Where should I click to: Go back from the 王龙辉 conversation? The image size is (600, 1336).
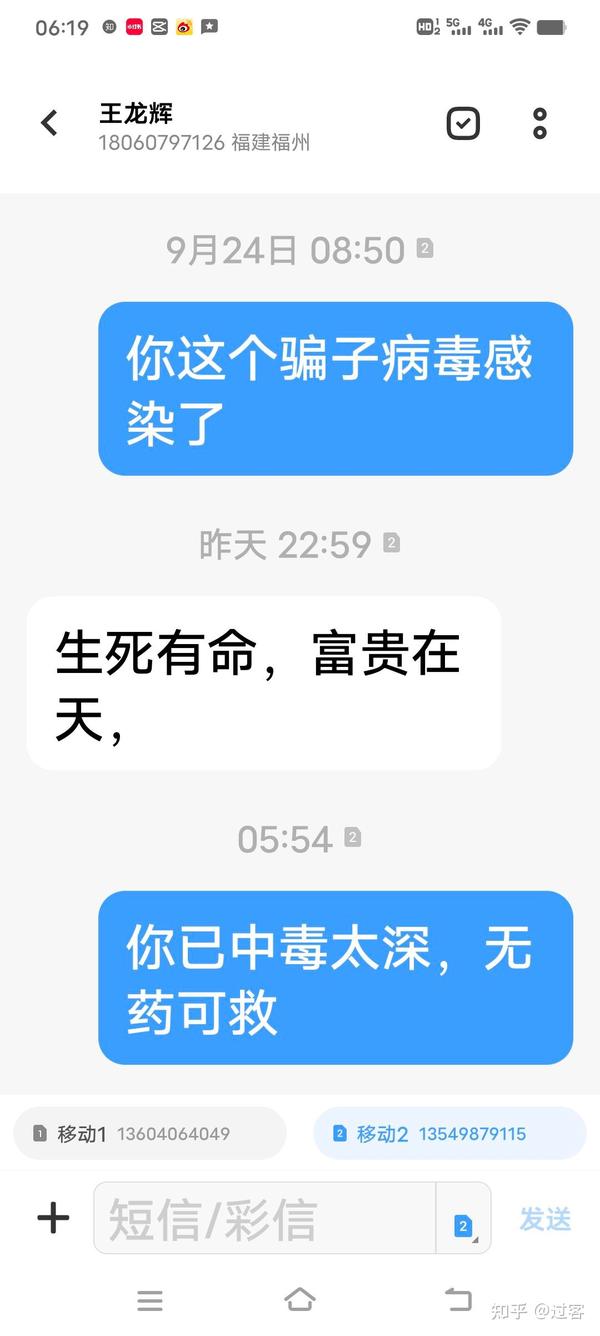click(x=49, y=123)
